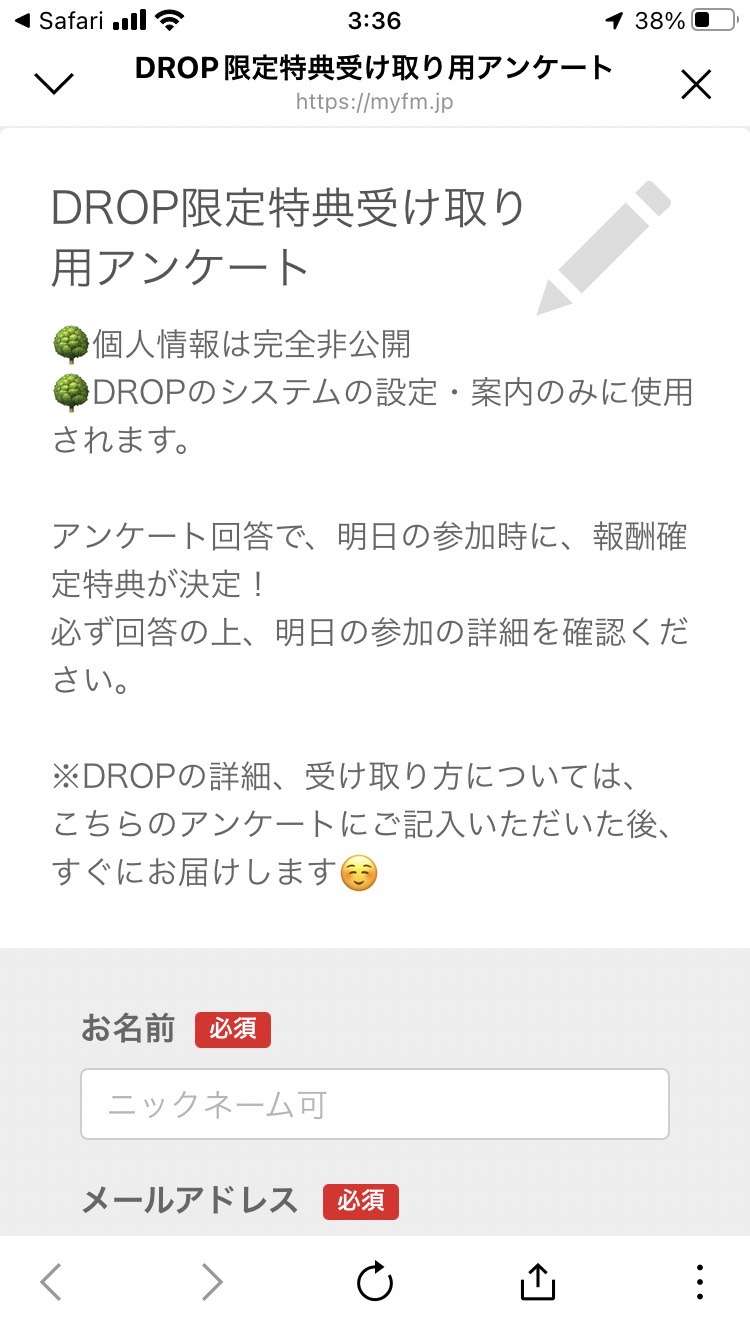
Task: Tap the nickname input field
Action: (375, 1104)
